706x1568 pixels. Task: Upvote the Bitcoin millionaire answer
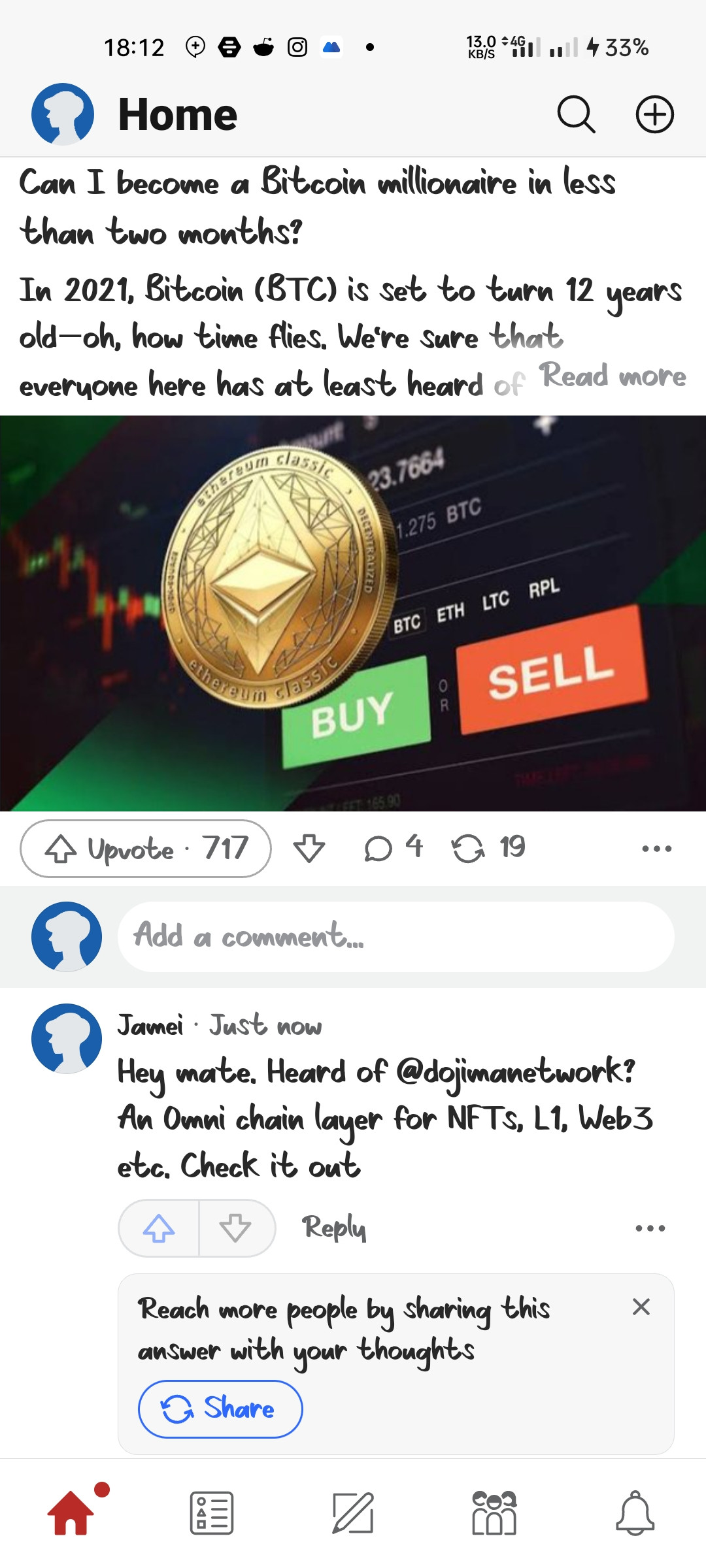(x=146, y=849)
